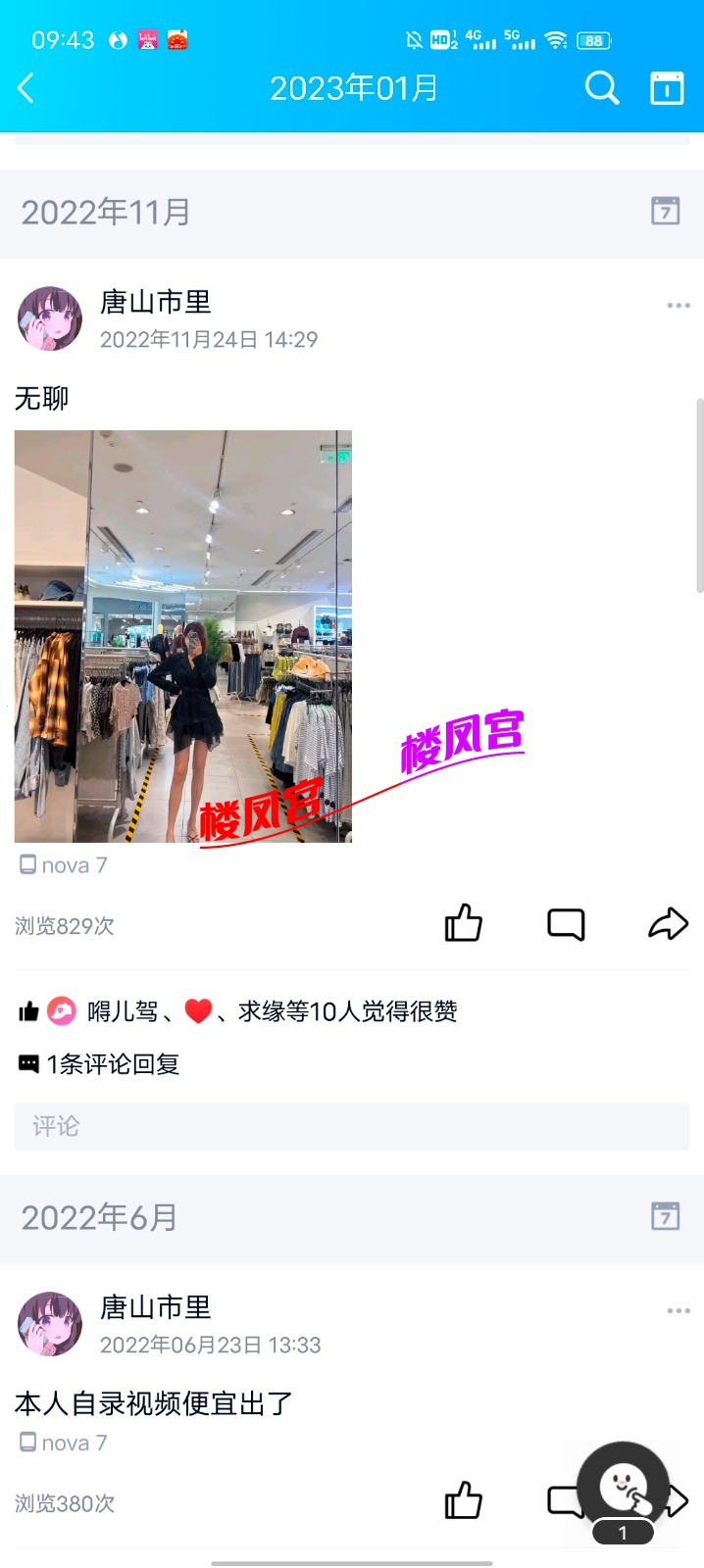Open overflow menu on the 11月24日 post
The image size is (704, 1568).
[x=679, y=306]
